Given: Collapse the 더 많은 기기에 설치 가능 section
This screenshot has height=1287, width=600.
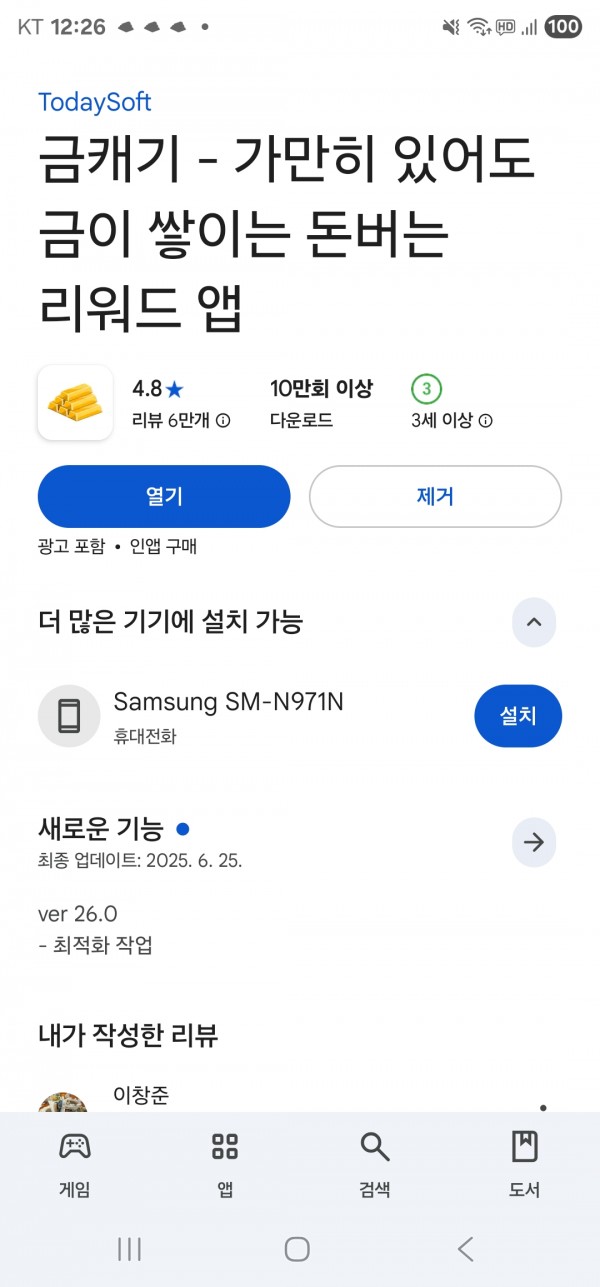Looking at the screenshot, I should (534, 622).
